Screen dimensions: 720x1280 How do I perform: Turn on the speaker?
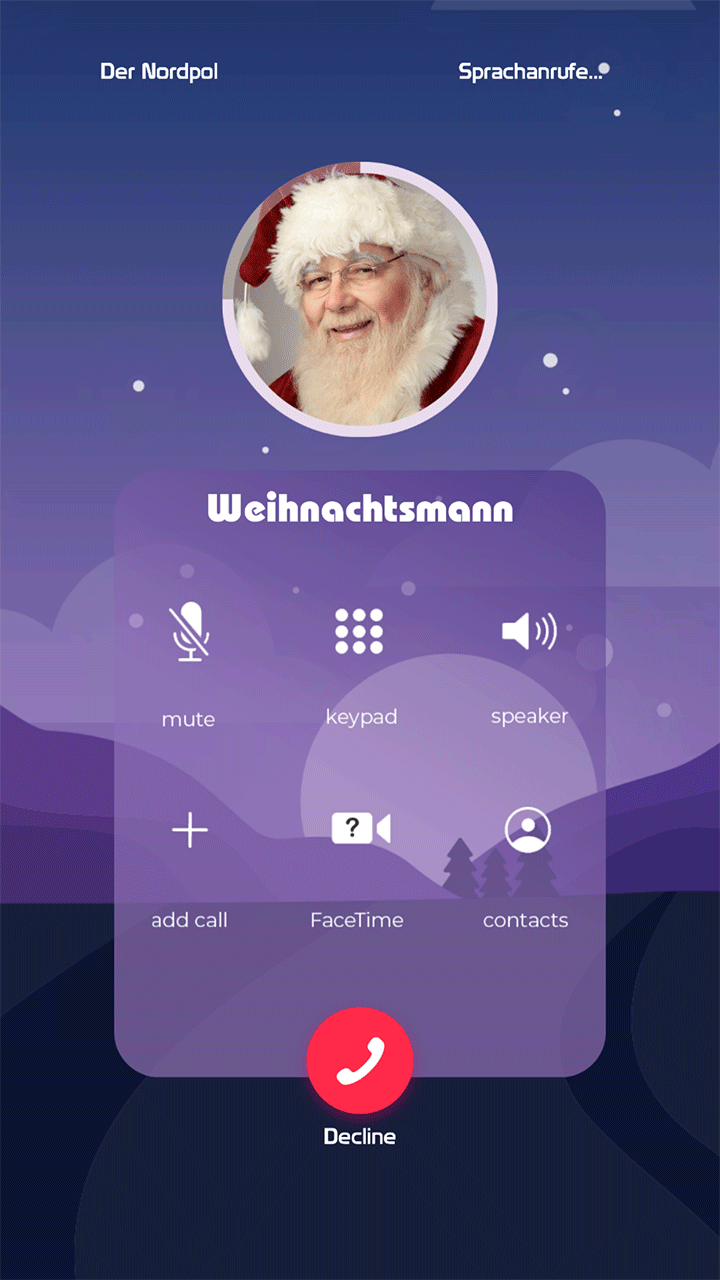coord(529,632)
